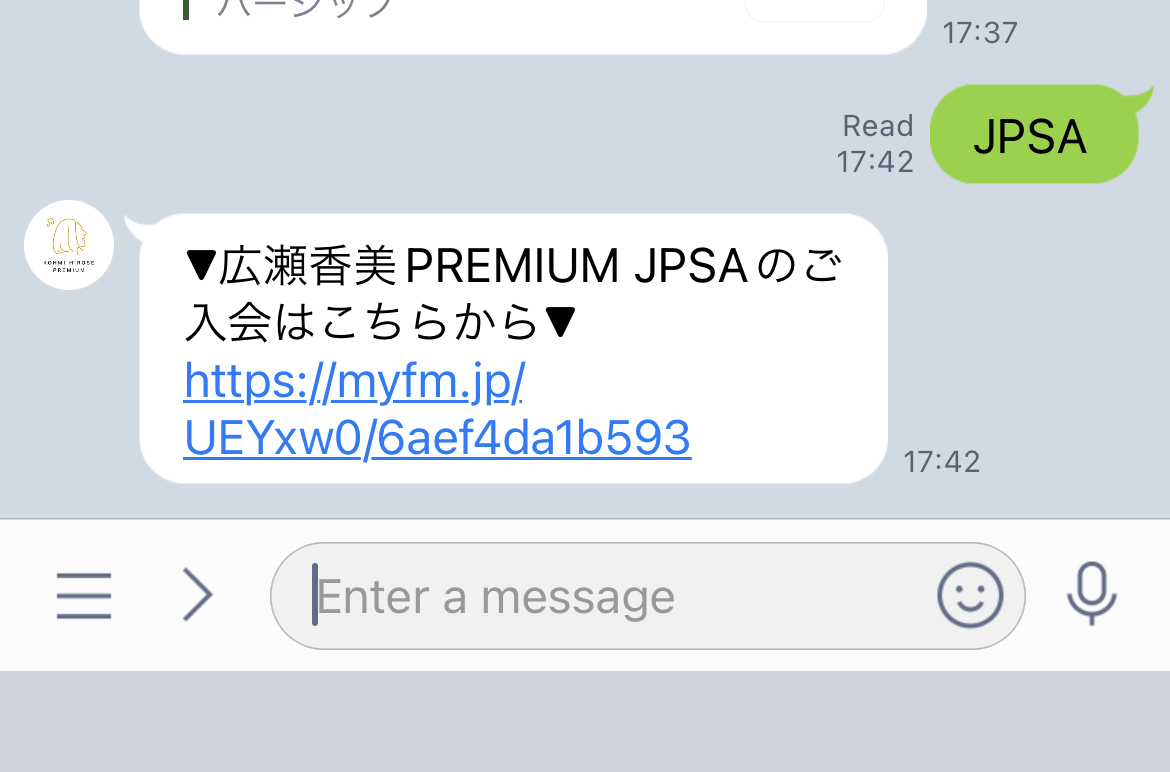
Task: Expand attachment options with the chevron arrow
Action: (x=197, y=596)
